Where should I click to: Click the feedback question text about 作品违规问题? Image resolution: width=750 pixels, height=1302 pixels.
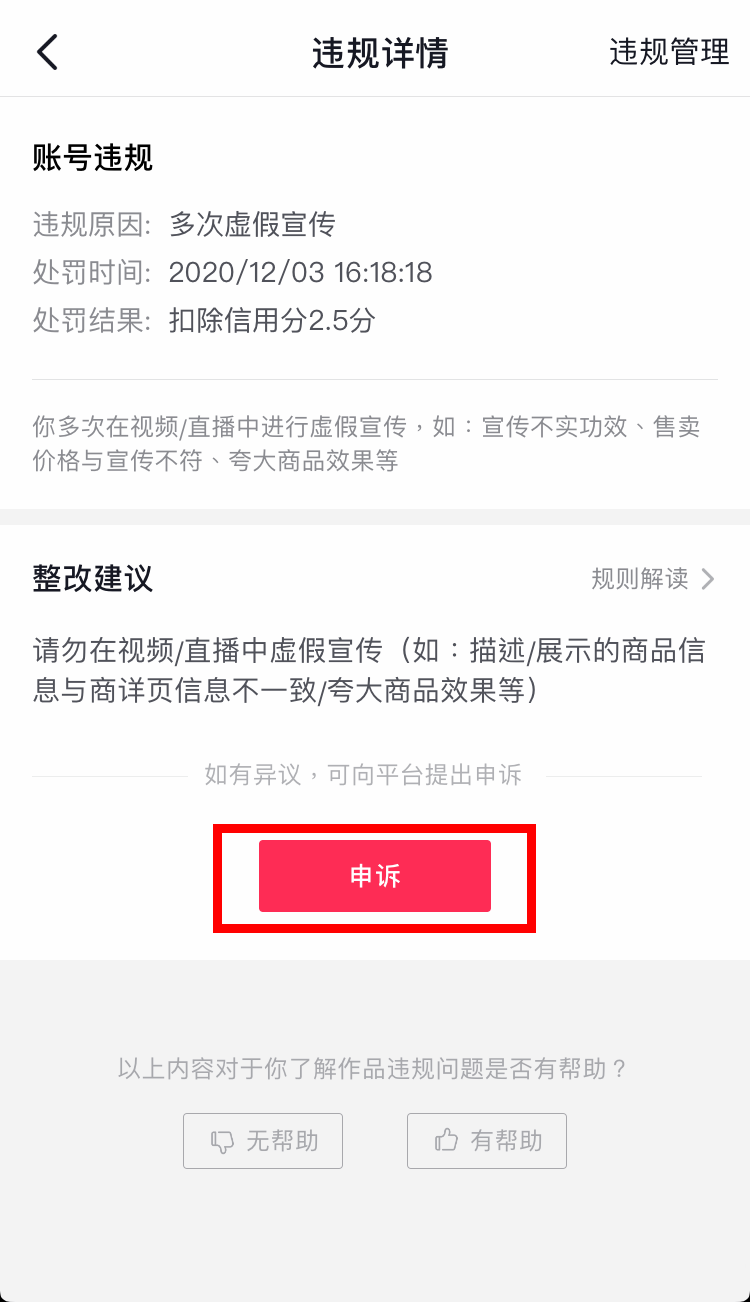tap(374, 1069)
